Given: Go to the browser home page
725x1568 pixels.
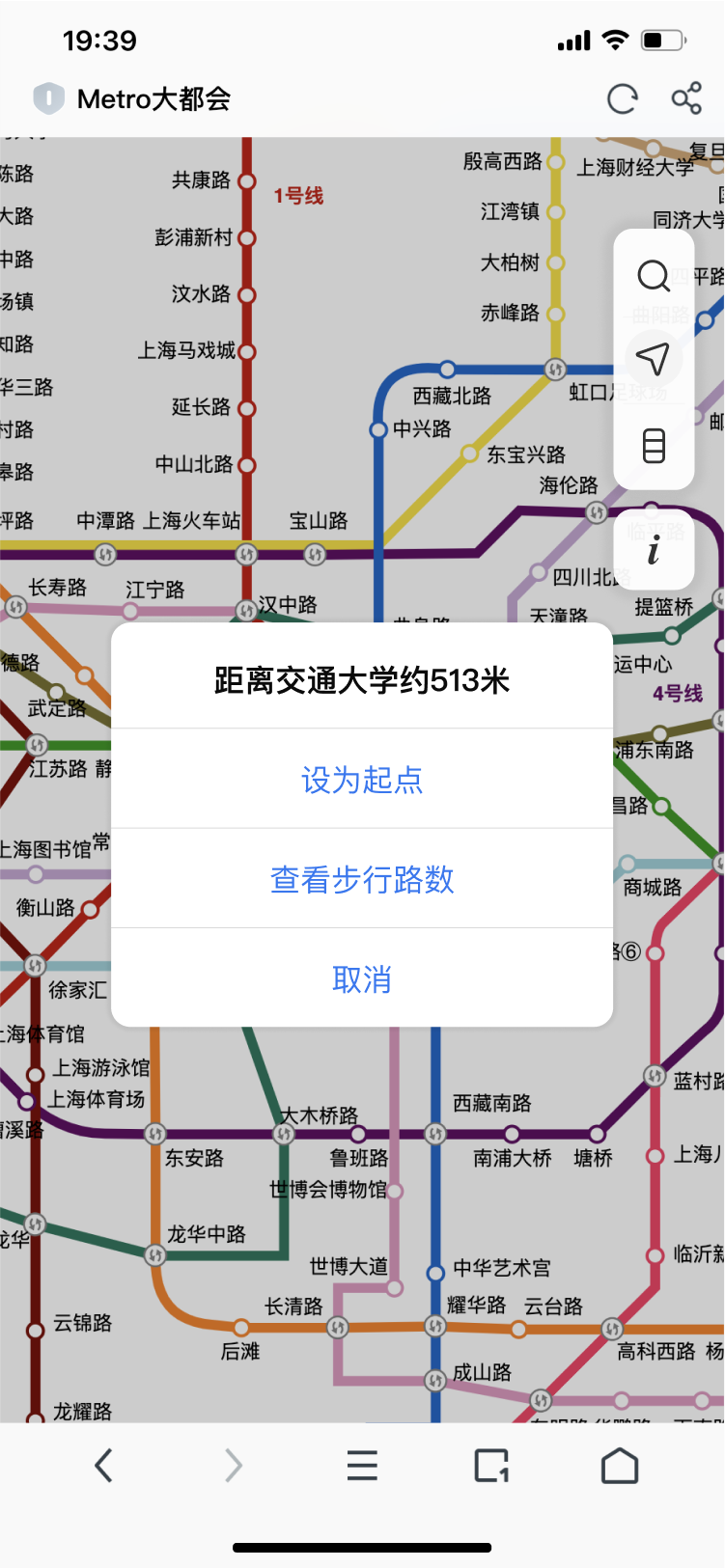Looking at the screenshot, I should point(620,1466).
